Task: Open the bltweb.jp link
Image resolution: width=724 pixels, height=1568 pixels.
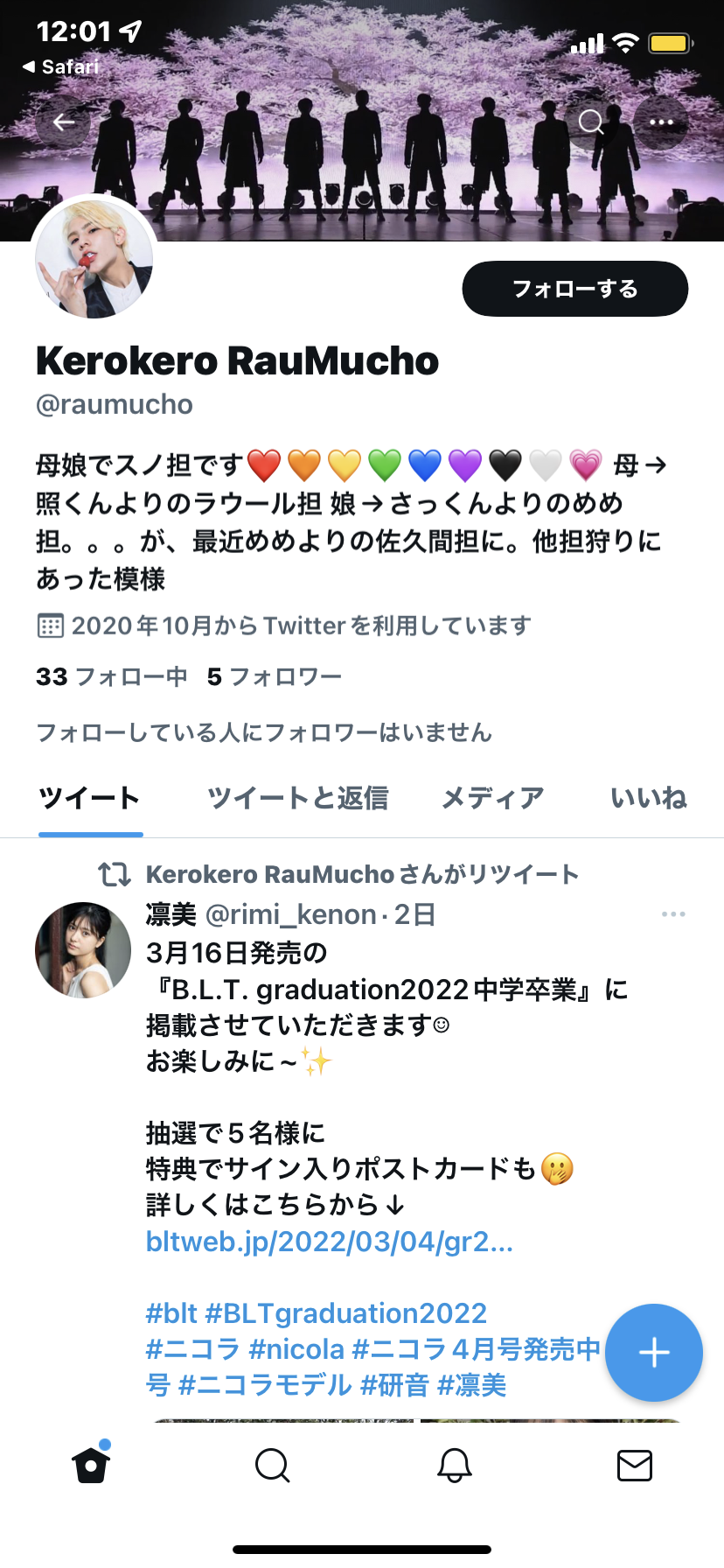Action: click(329, 1242)
